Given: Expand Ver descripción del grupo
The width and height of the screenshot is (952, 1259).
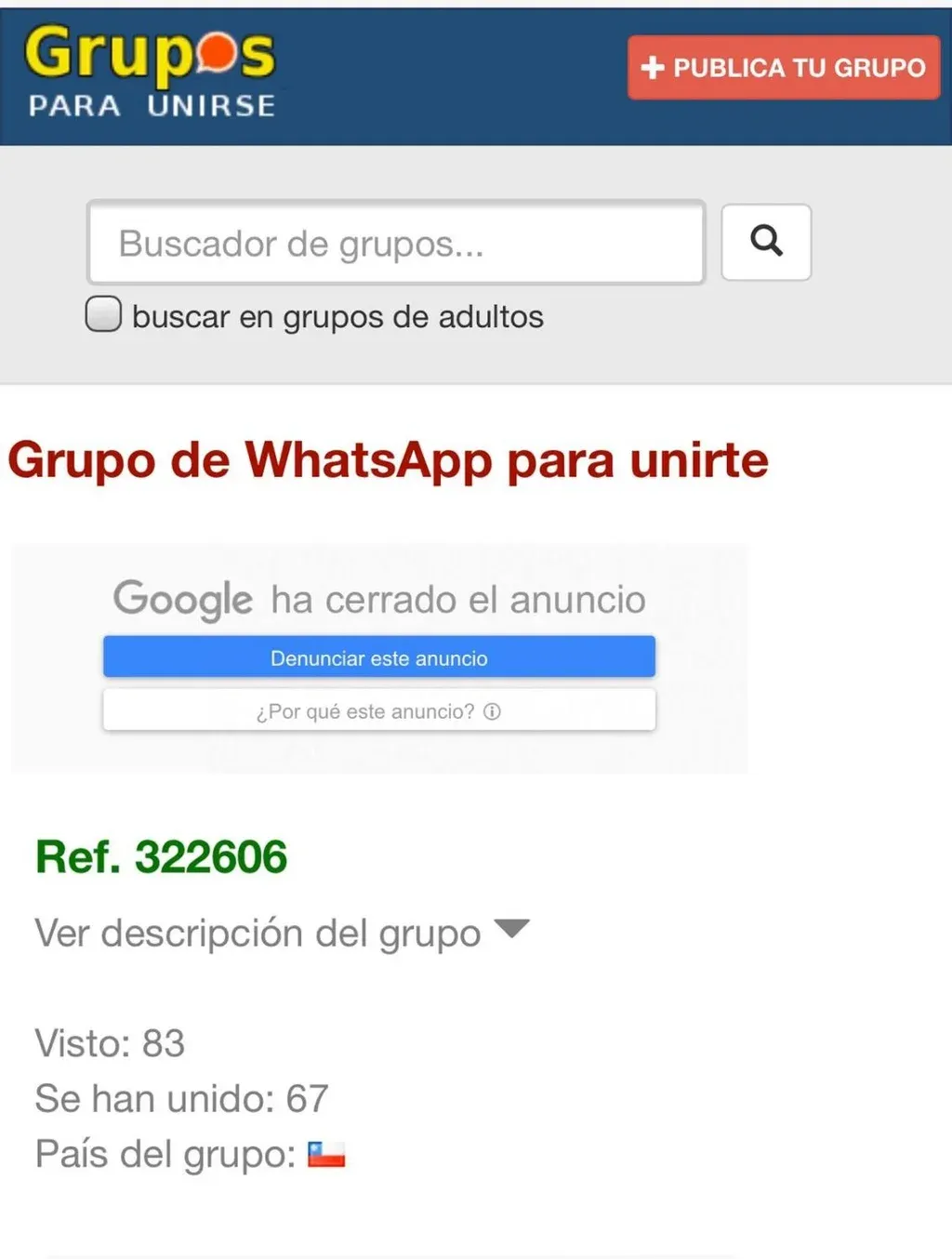Looking at the screenshot, I should [281, 932].
